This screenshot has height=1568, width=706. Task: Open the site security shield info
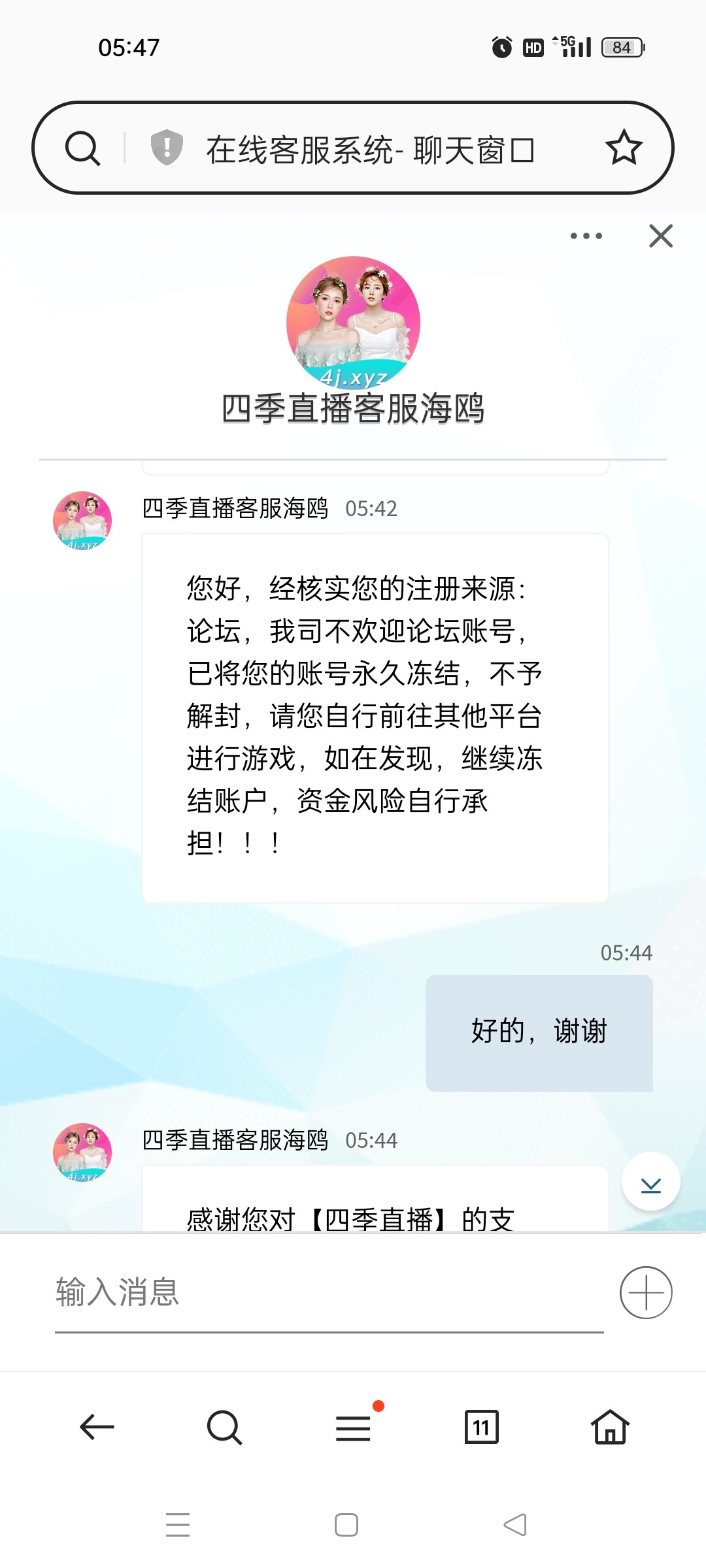click(167, 147)
